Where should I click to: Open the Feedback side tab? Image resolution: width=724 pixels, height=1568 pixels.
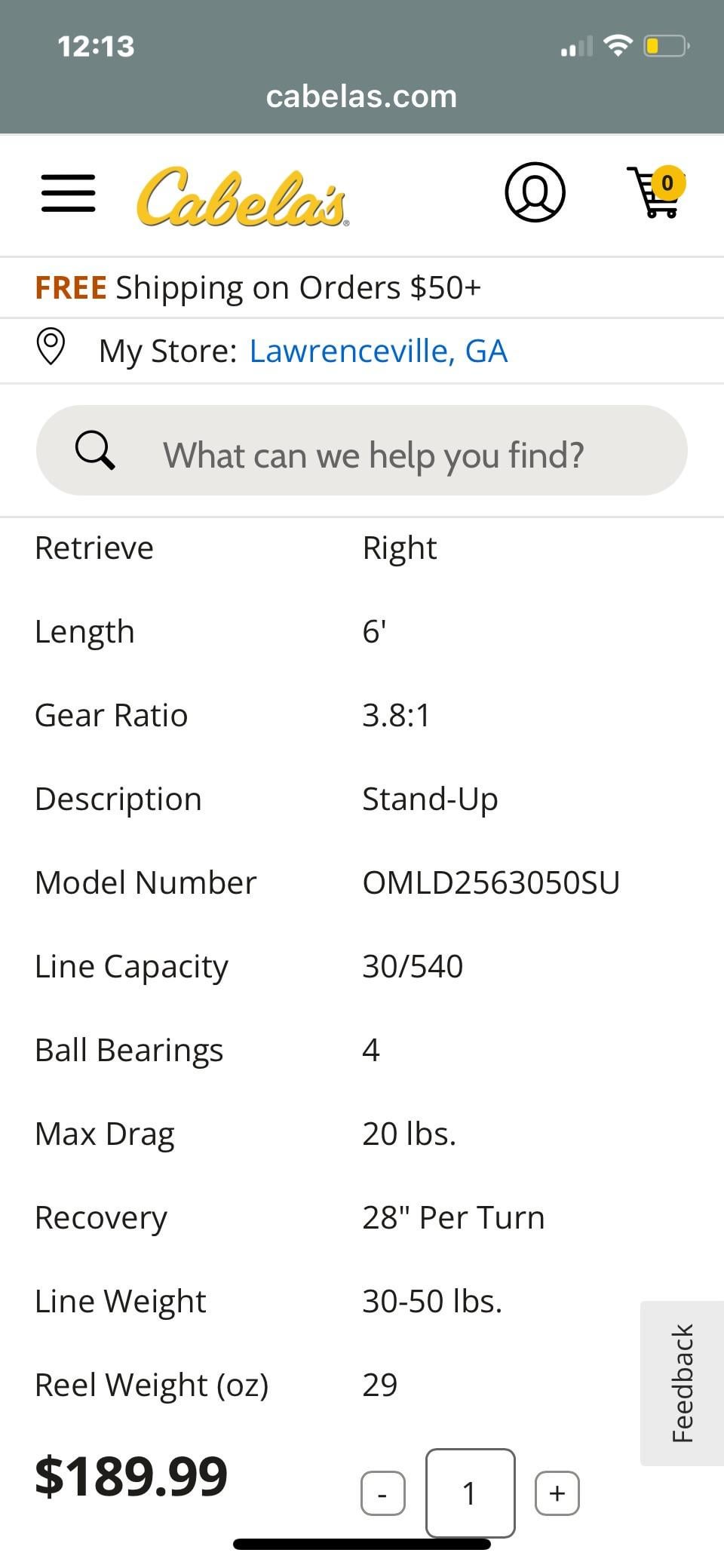(x=681, y=1382)
